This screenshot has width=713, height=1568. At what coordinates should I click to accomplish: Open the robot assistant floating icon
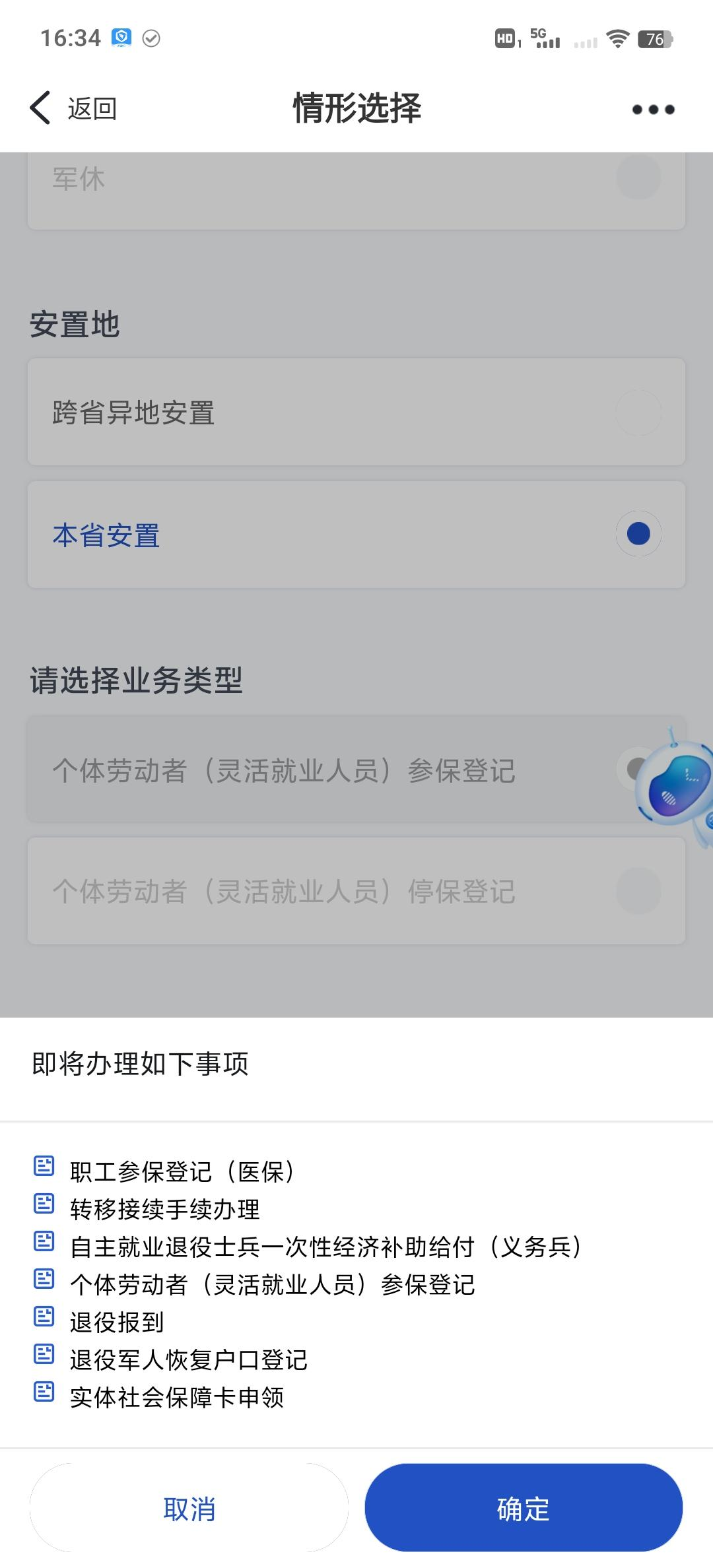[x=675, y=785]
